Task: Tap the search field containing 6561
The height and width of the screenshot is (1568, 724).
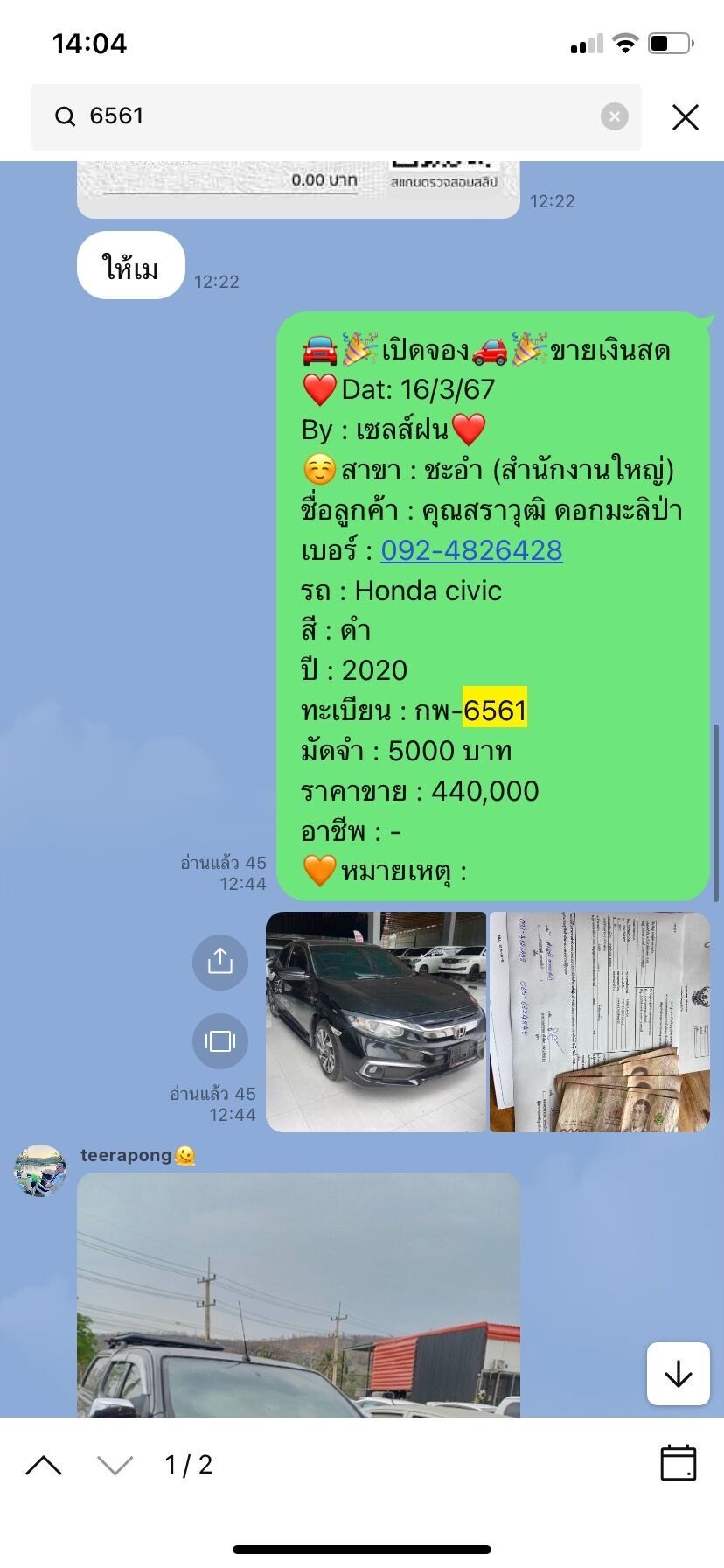Action: (x=336, y=116)
